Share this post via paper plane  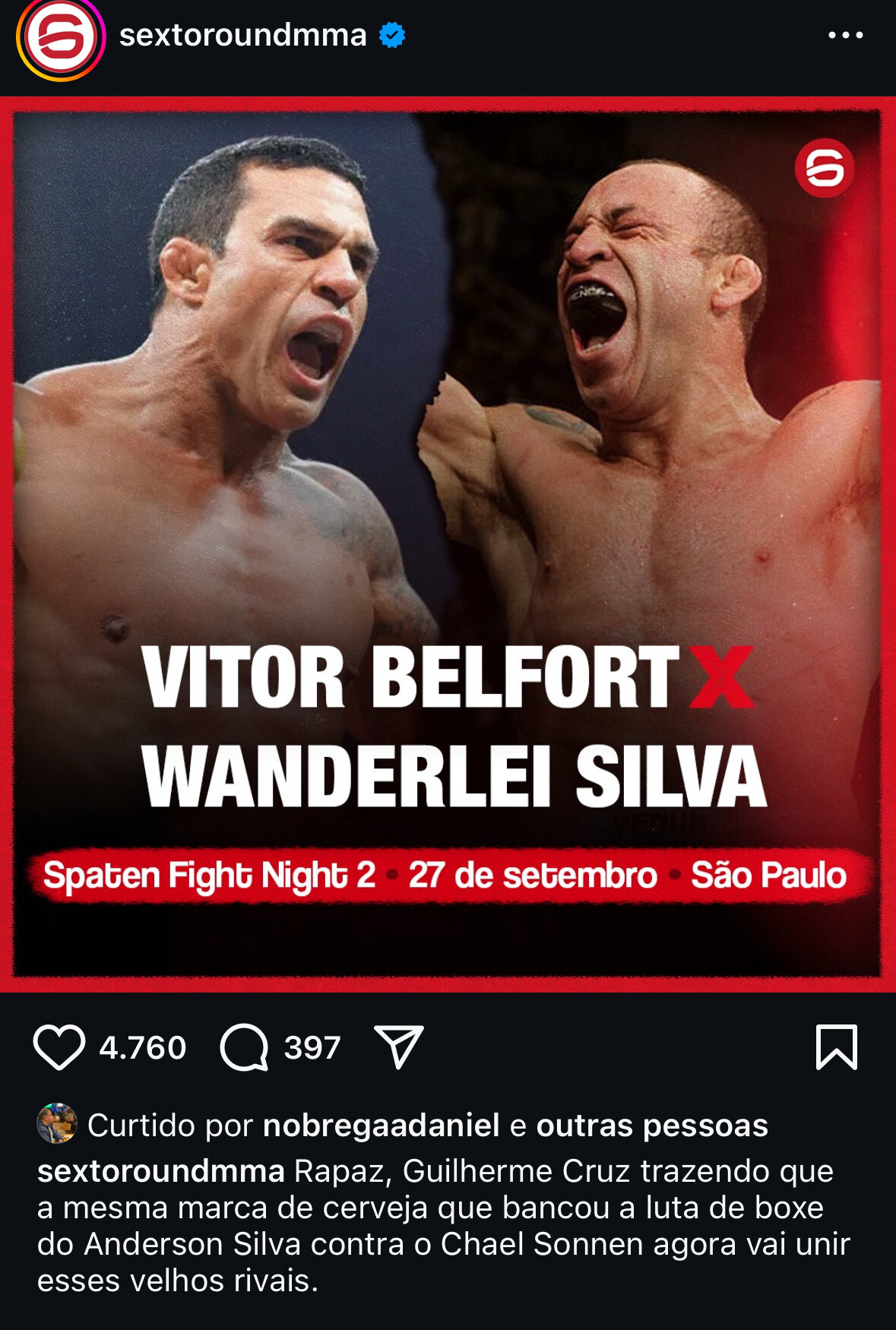tap(399, 1047)
